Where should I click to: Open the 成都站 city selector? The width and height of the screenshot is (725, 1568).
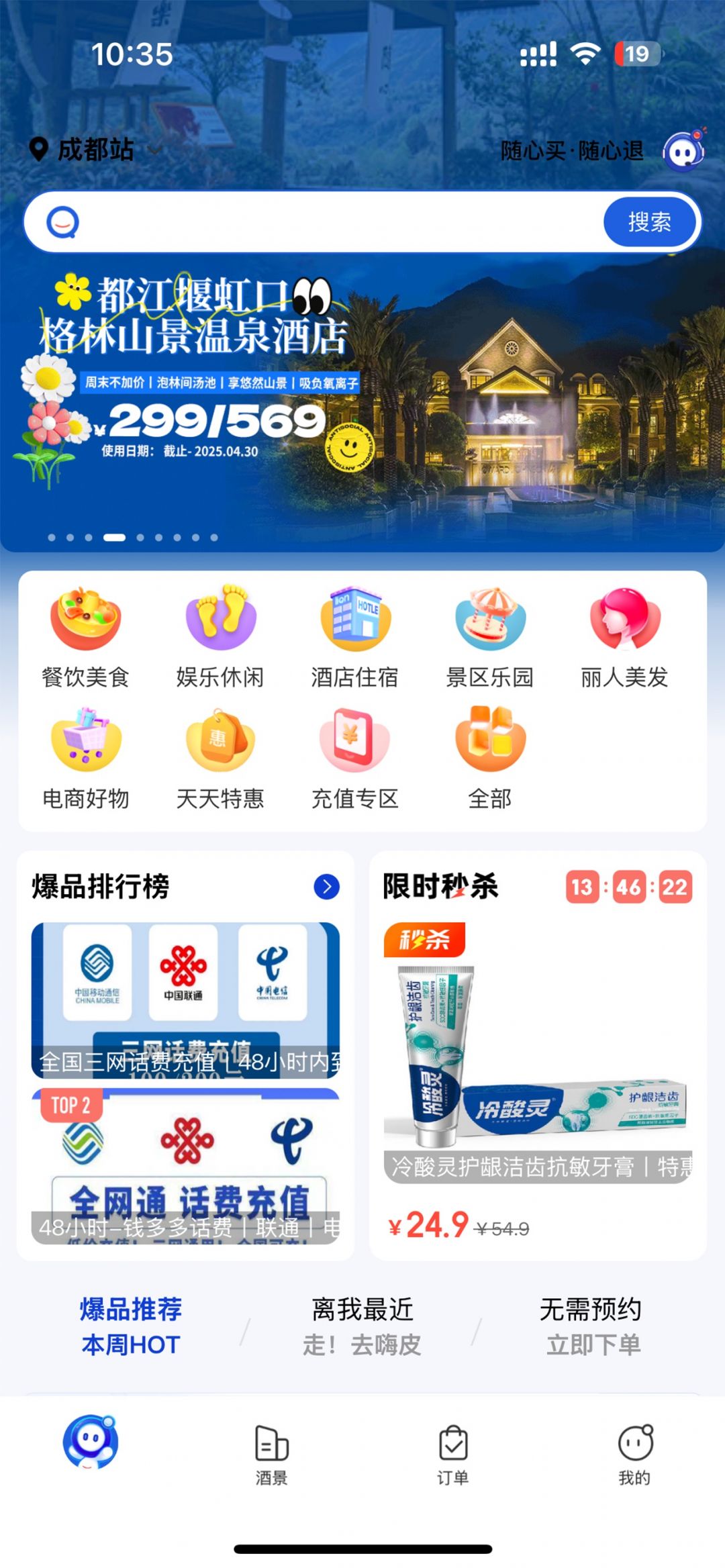(x=95, y=149)
